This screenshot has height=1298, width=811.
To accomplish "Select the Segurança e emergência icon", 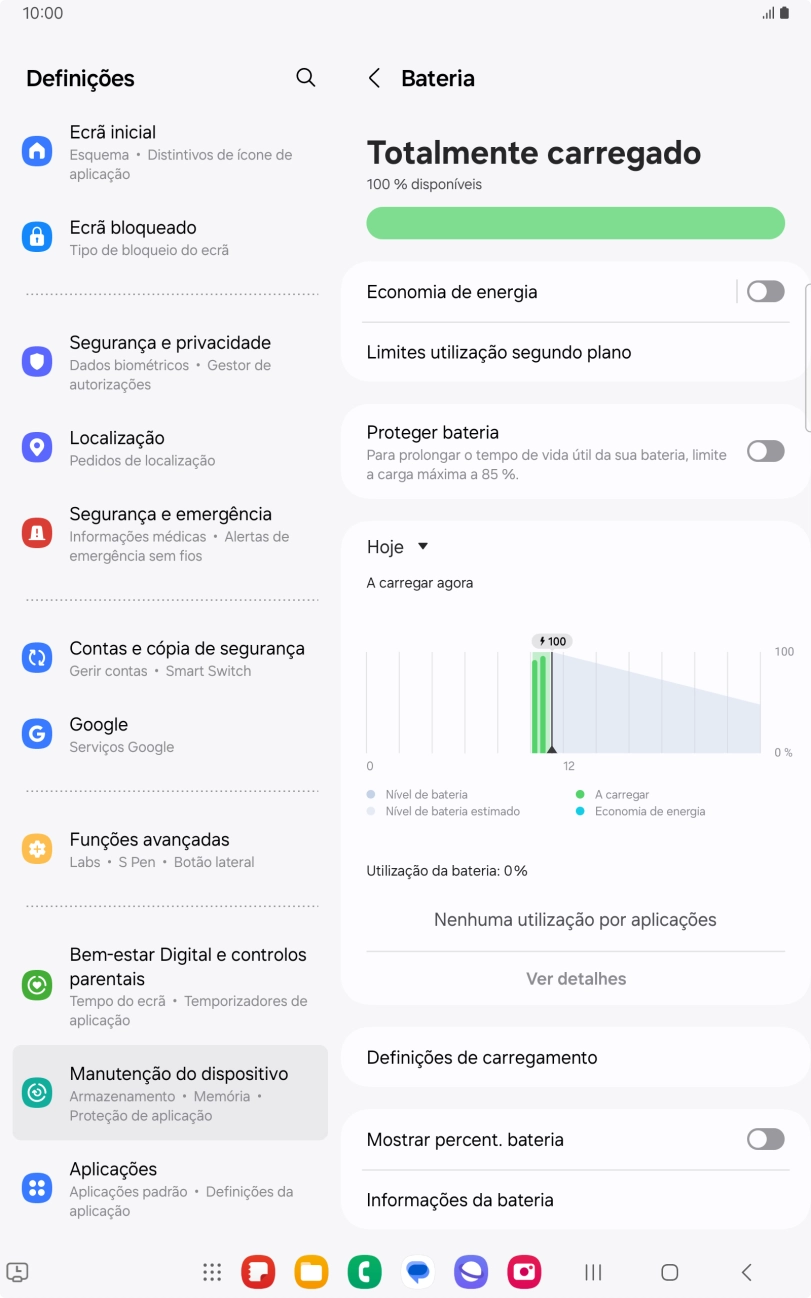I will click(37, 533).
